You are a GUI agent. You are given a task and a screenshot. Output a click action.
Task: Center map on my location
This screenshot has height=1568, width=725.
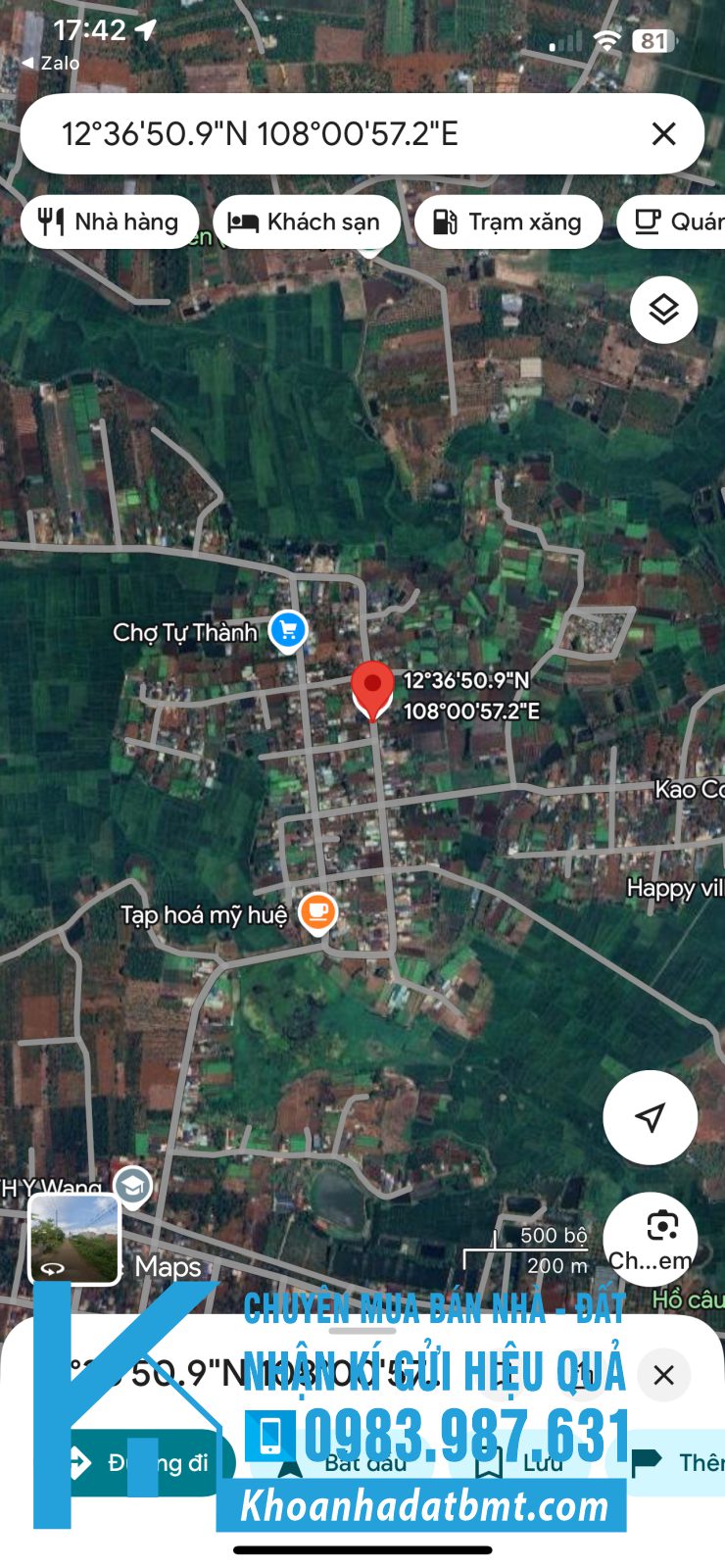[650, 1117]
